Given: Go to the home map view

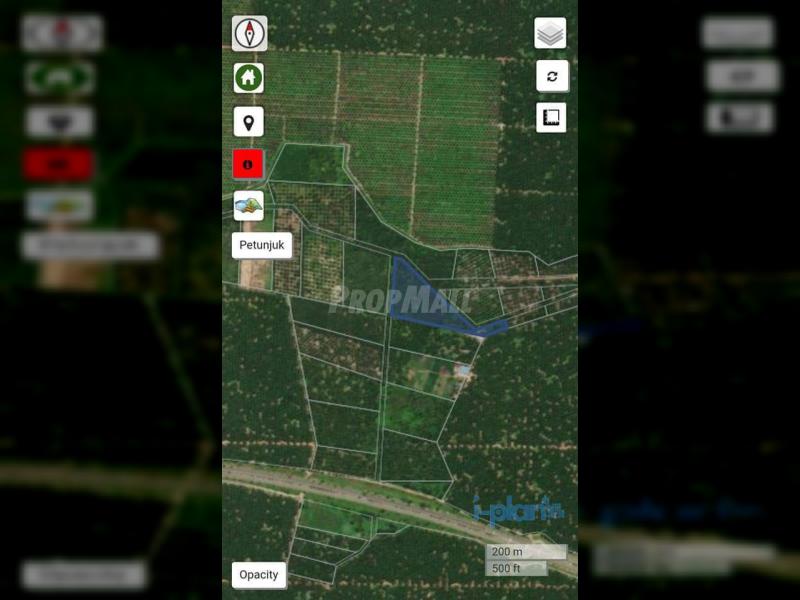Looking at the screenshot, I should pyautogui.click(x=249, y=77).
